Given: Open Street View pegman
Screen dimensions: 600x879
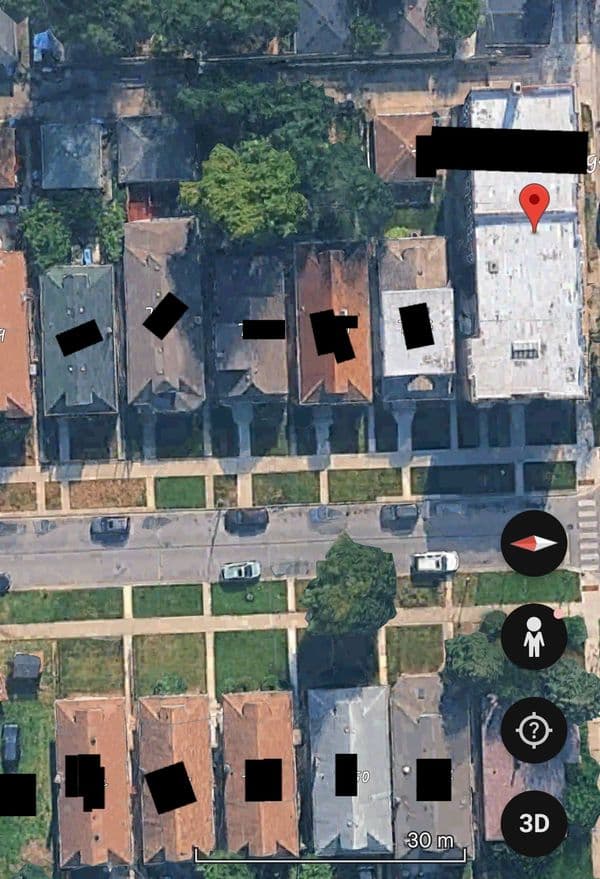Looking at the screenshot, I should [x=534, y=636].
